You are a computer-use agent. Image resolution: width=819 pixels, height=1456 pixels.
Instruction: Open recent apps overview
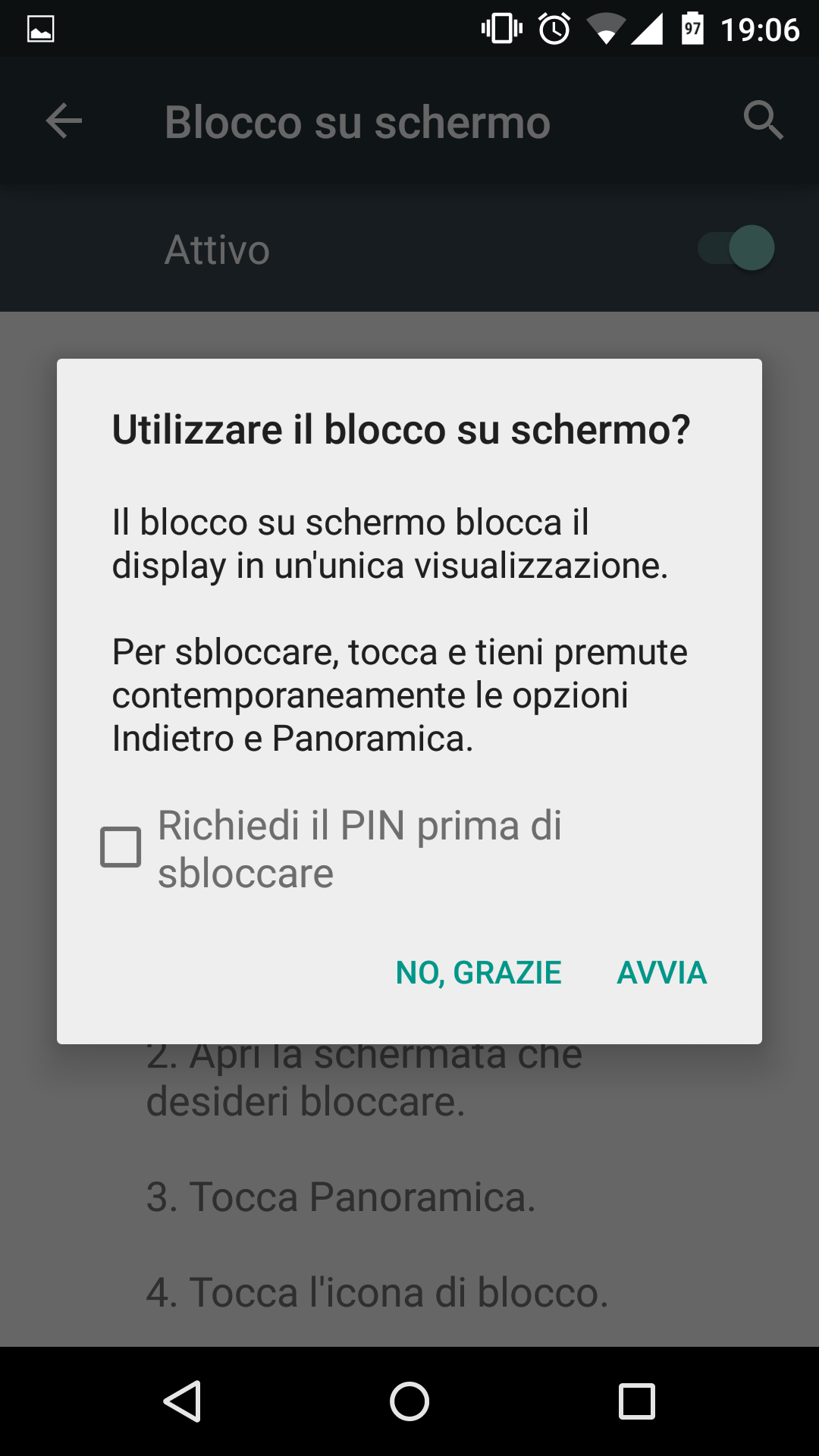pyautogui.click(x=637, y=1401)
